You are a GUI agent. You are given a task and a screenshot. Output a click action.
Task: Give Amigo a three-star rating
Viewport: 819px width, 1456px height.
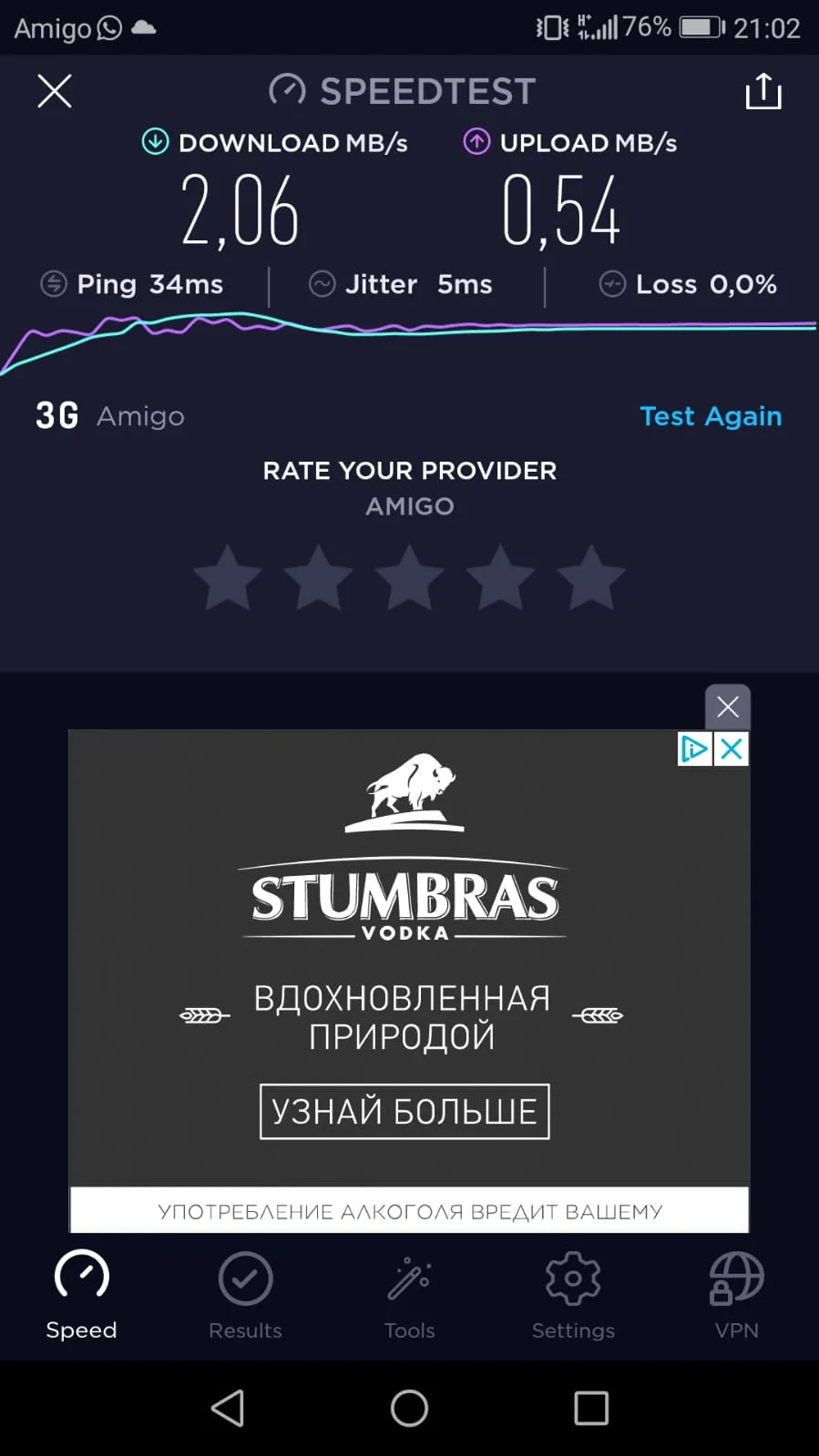pyautogui.click(x=410, y=577)
